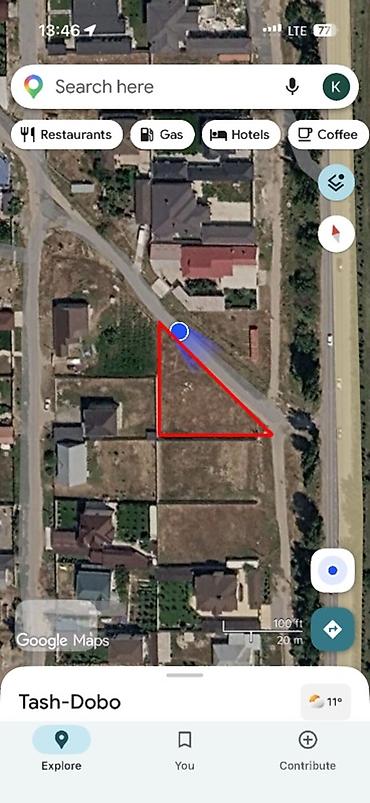Start voice search with the microphone

(x=292, y=87)
